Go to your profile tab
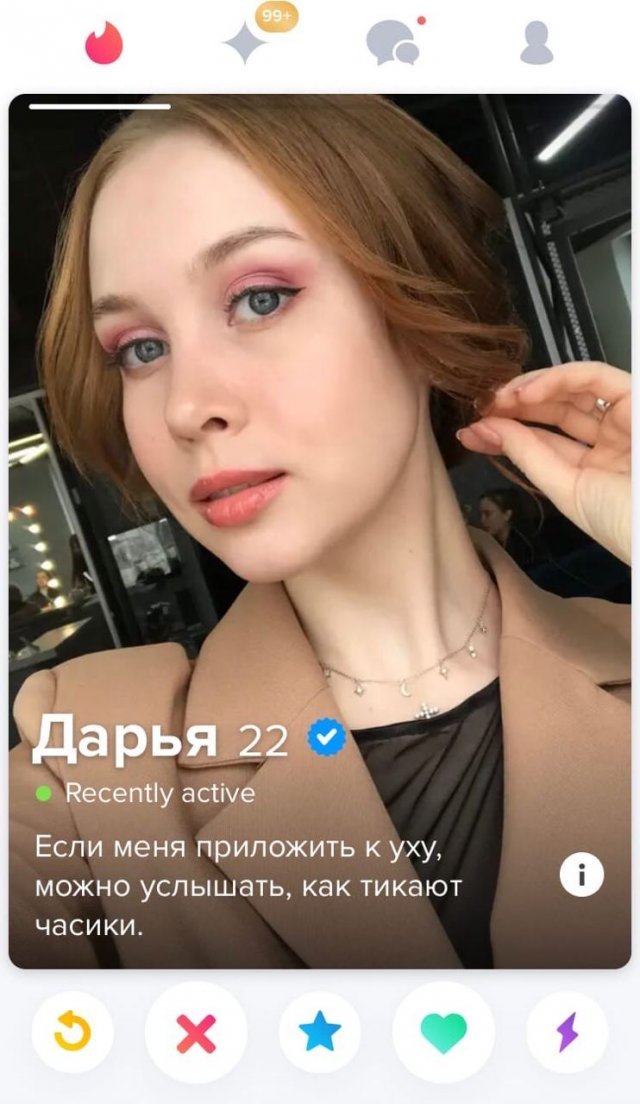 click(x=536, y=43)
